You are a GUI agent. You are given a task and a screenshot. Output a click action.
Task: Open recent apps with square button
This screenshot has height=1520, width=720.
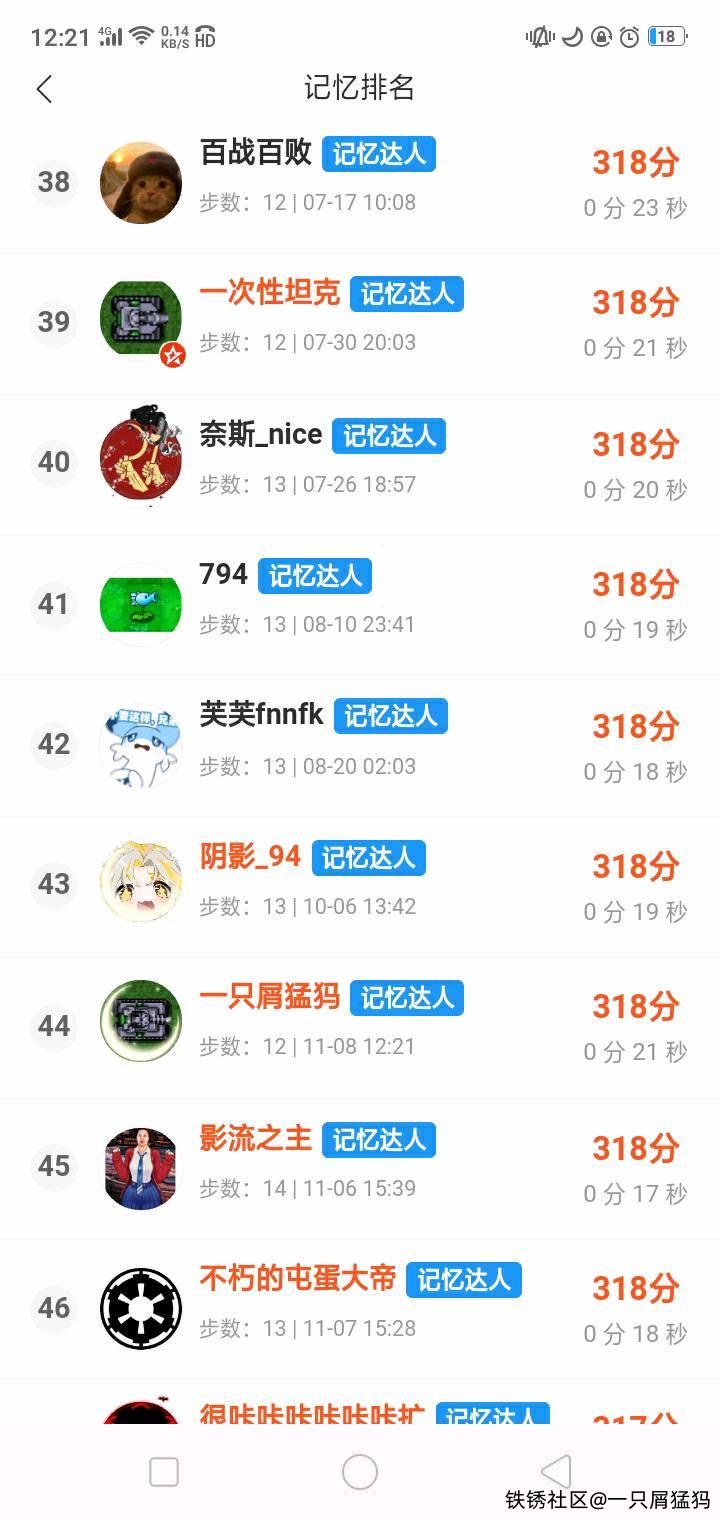pos(164,1472)
